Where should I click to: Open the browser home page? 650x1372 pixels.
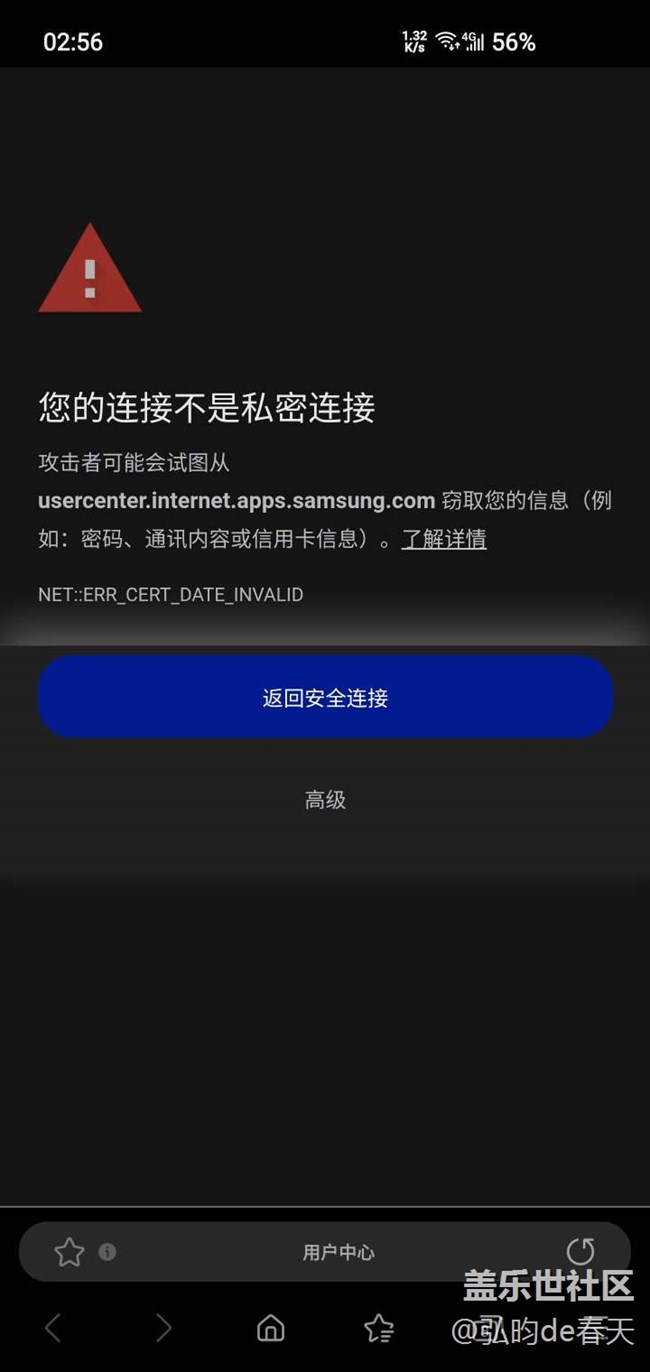[271, 1328]
